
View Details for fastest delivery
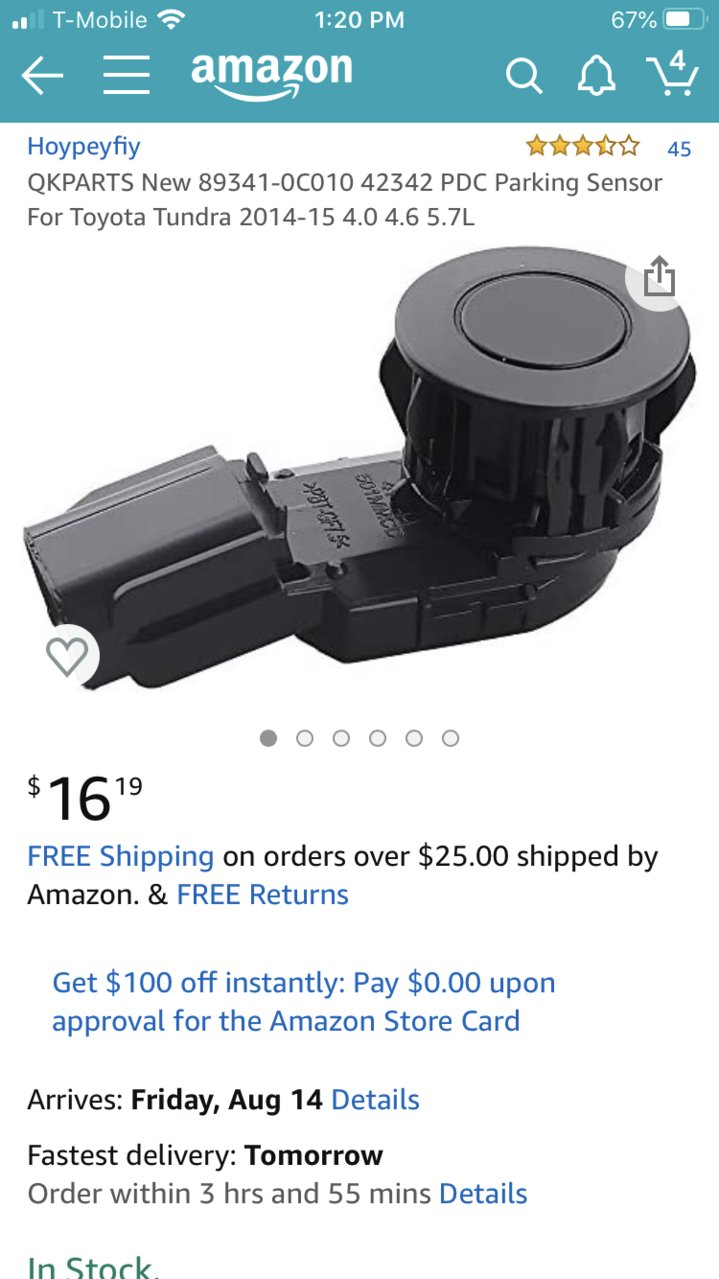pyautogui.click(x=483, y=1193)
